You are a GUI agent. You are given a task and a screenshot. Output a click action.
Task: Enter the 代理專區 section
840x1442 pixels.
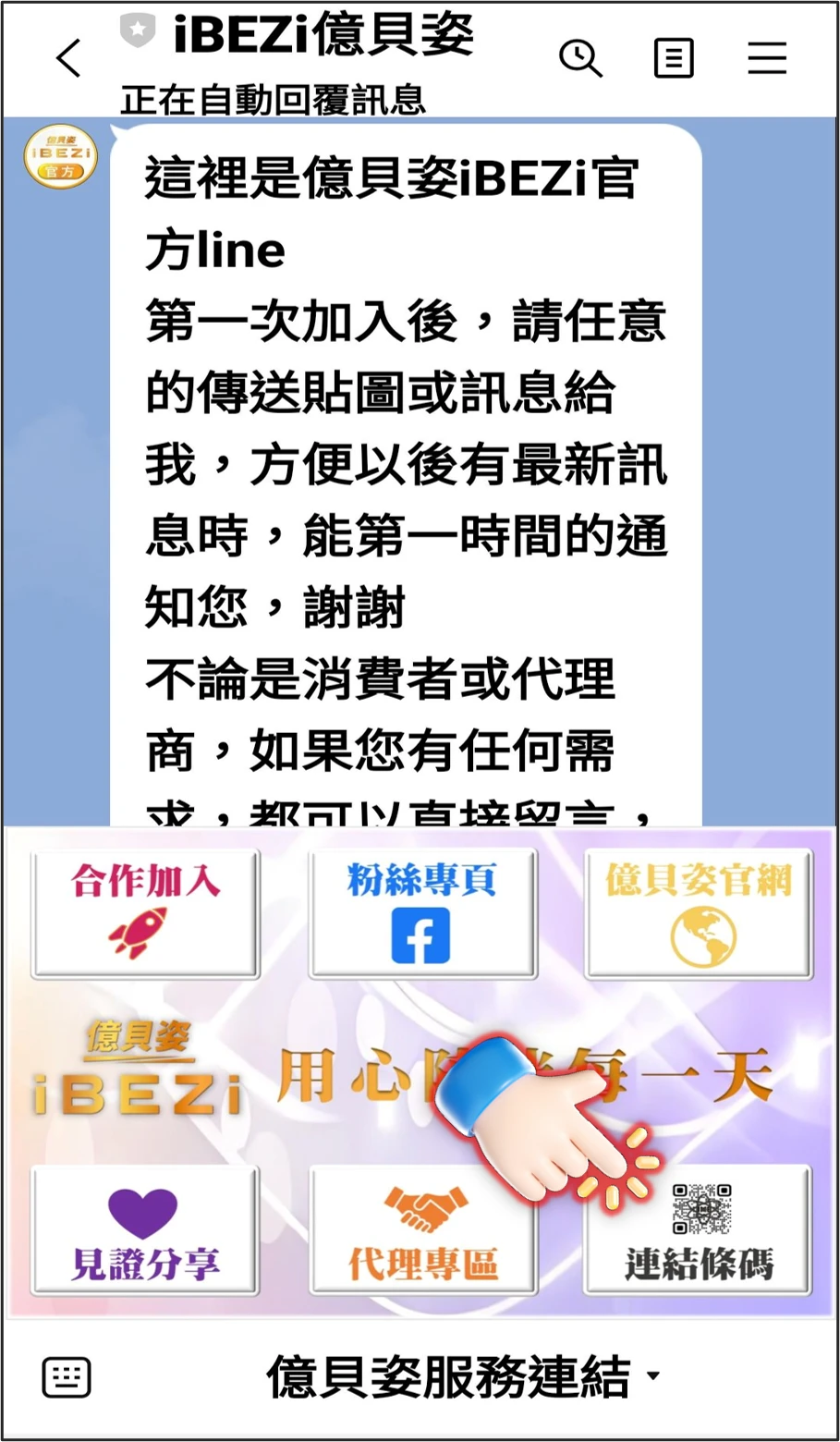coord(422,1230)
